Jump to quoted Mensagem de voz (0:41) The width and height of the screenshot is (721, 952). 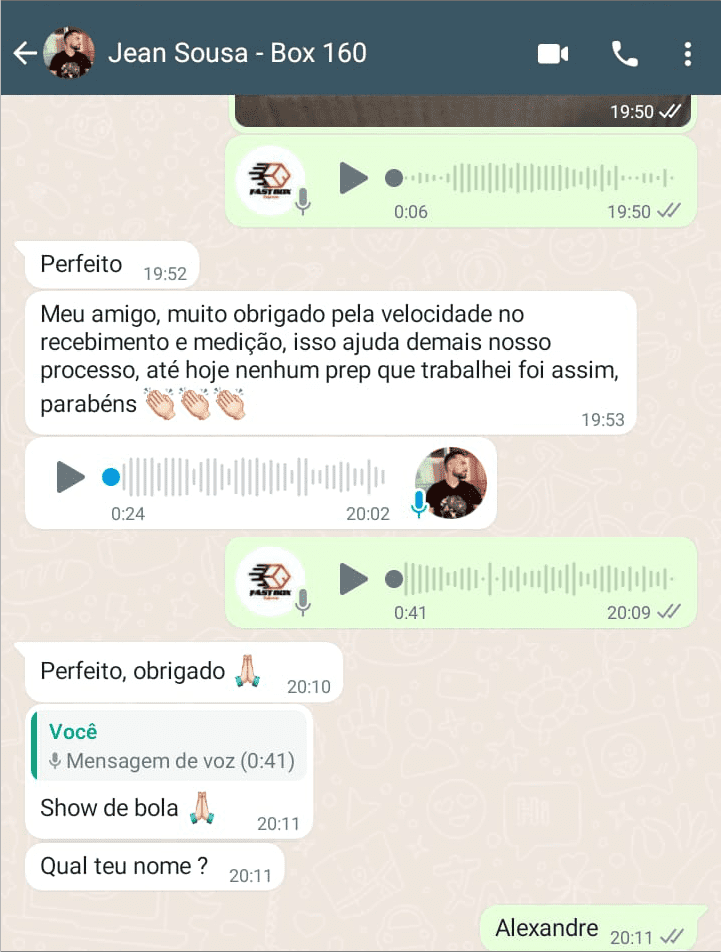(x=168, y=745)
